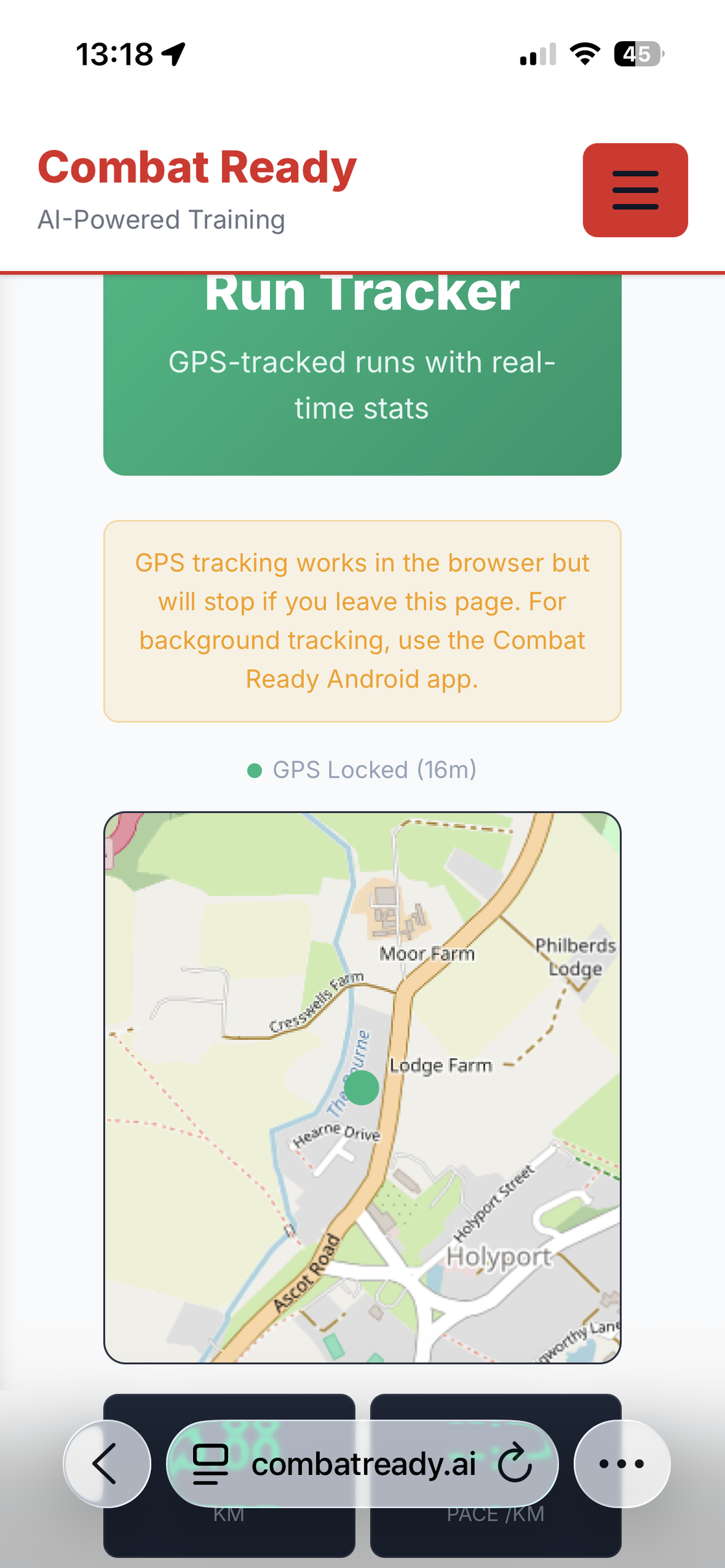Tap the combatready.ai address bar
Viewport: 725px width, 1568px height.
tap(362, 1464)
